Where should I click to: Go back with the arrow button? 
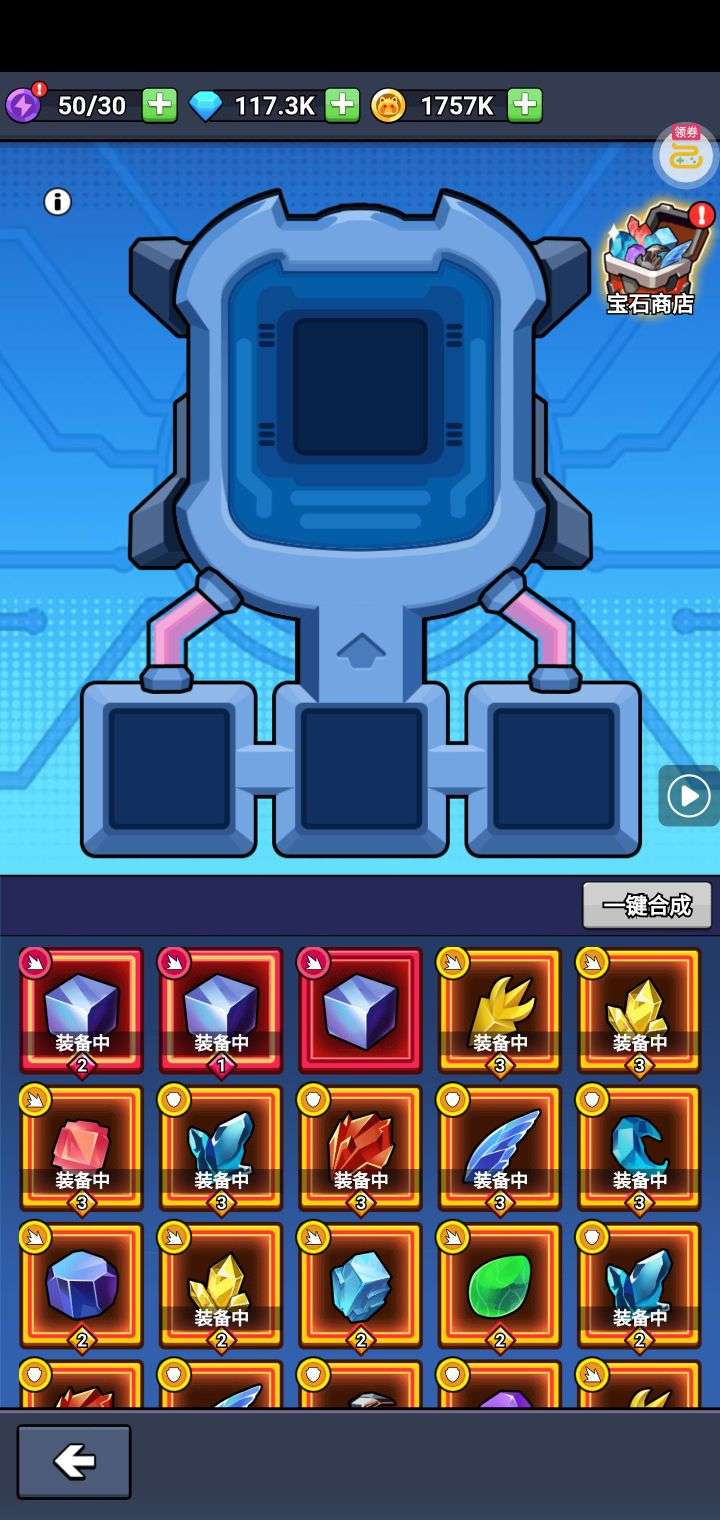point(74,1461)
